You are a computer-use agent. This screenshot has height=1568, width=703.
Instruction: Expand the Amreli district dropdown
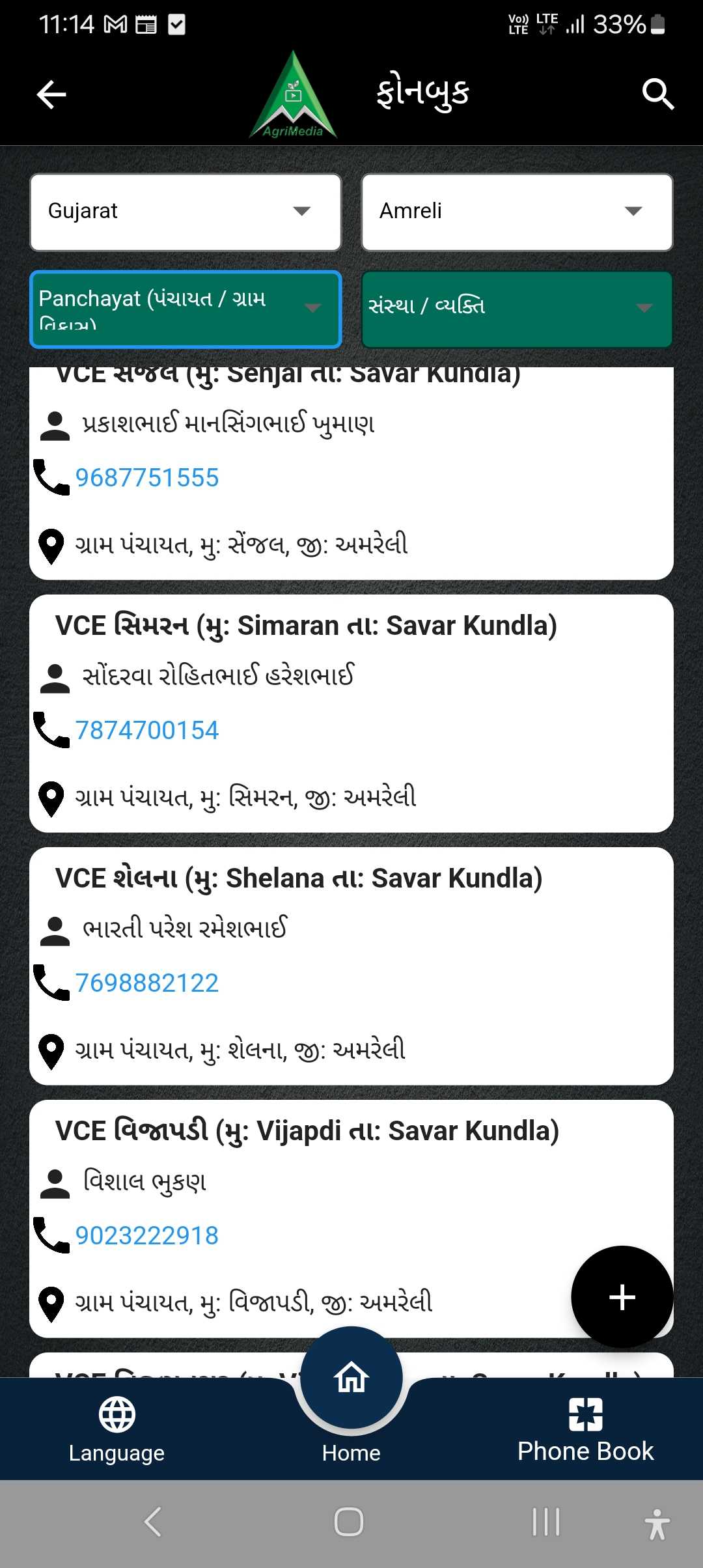[x=517, y=212]
